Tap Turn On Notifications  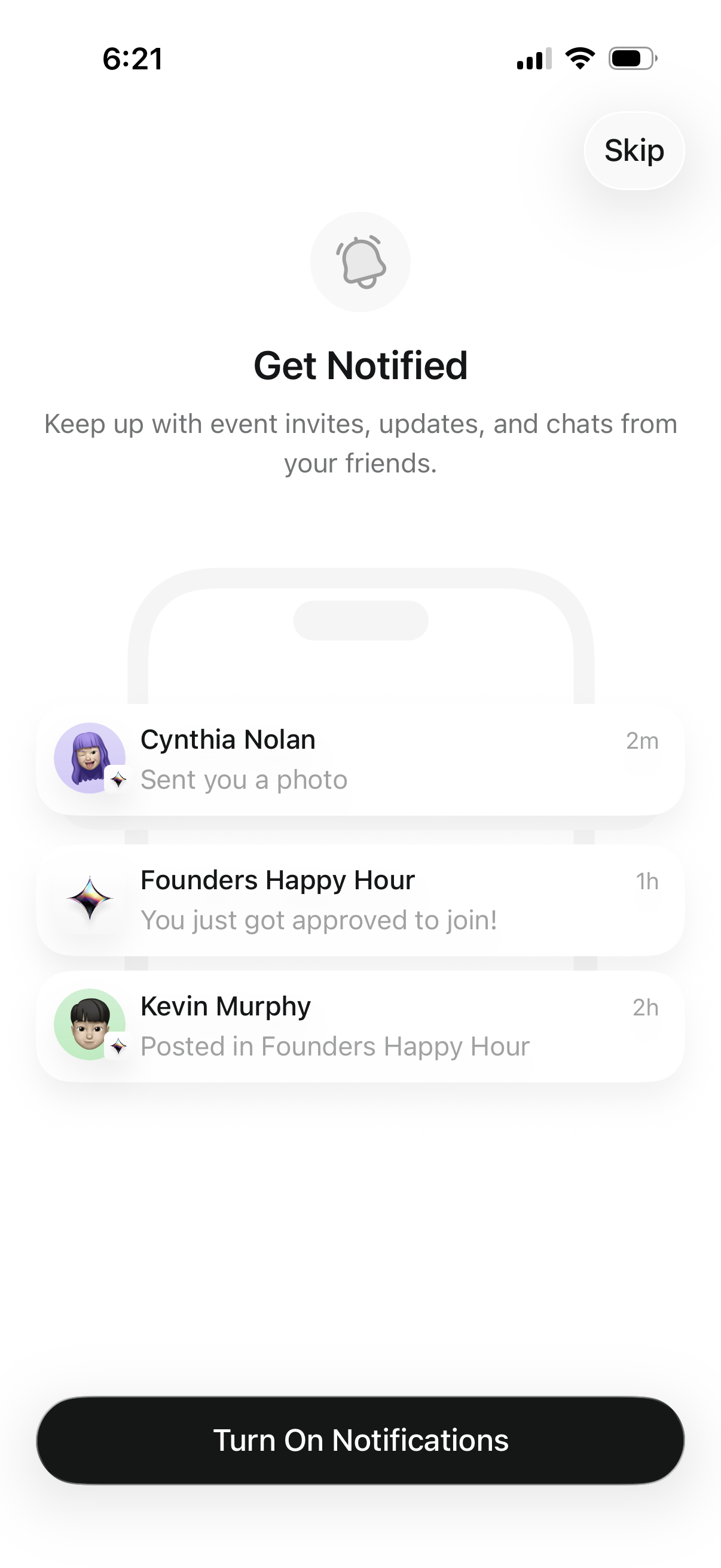coord(360,1440)
